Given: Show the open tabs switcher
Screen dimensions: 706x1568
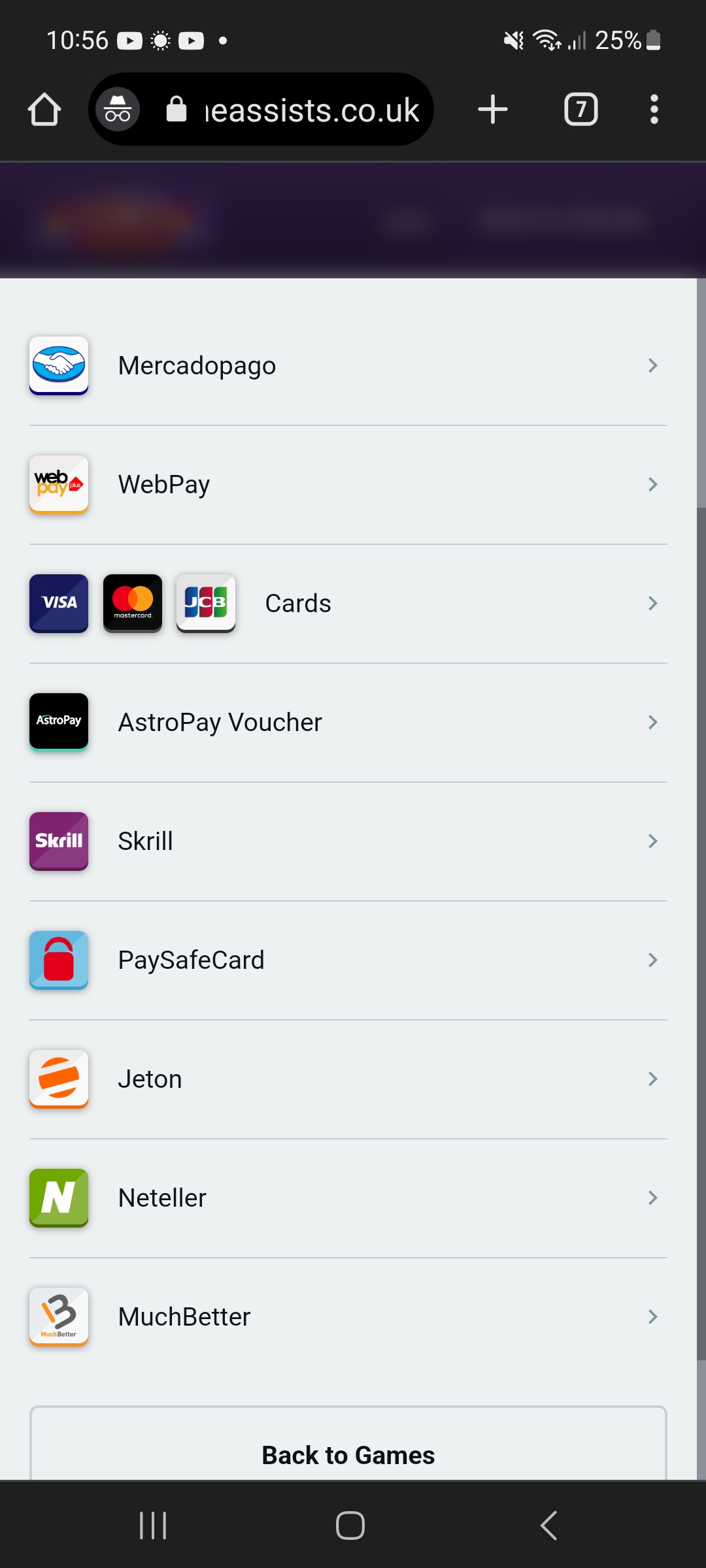Looking at the screenshot, I should coord(580,109).
